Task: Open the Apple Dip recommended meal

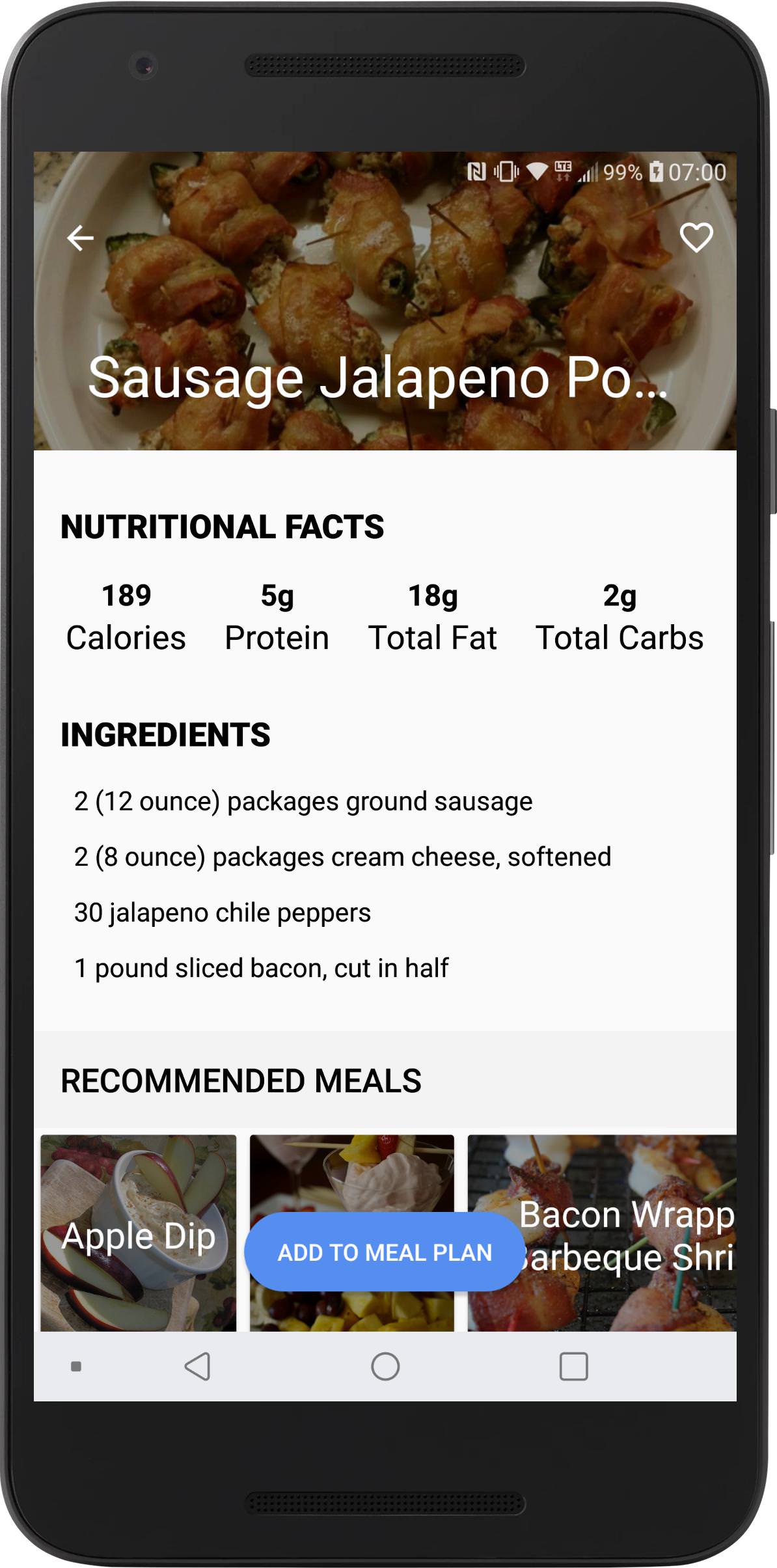Action: tap(138, 1232)
